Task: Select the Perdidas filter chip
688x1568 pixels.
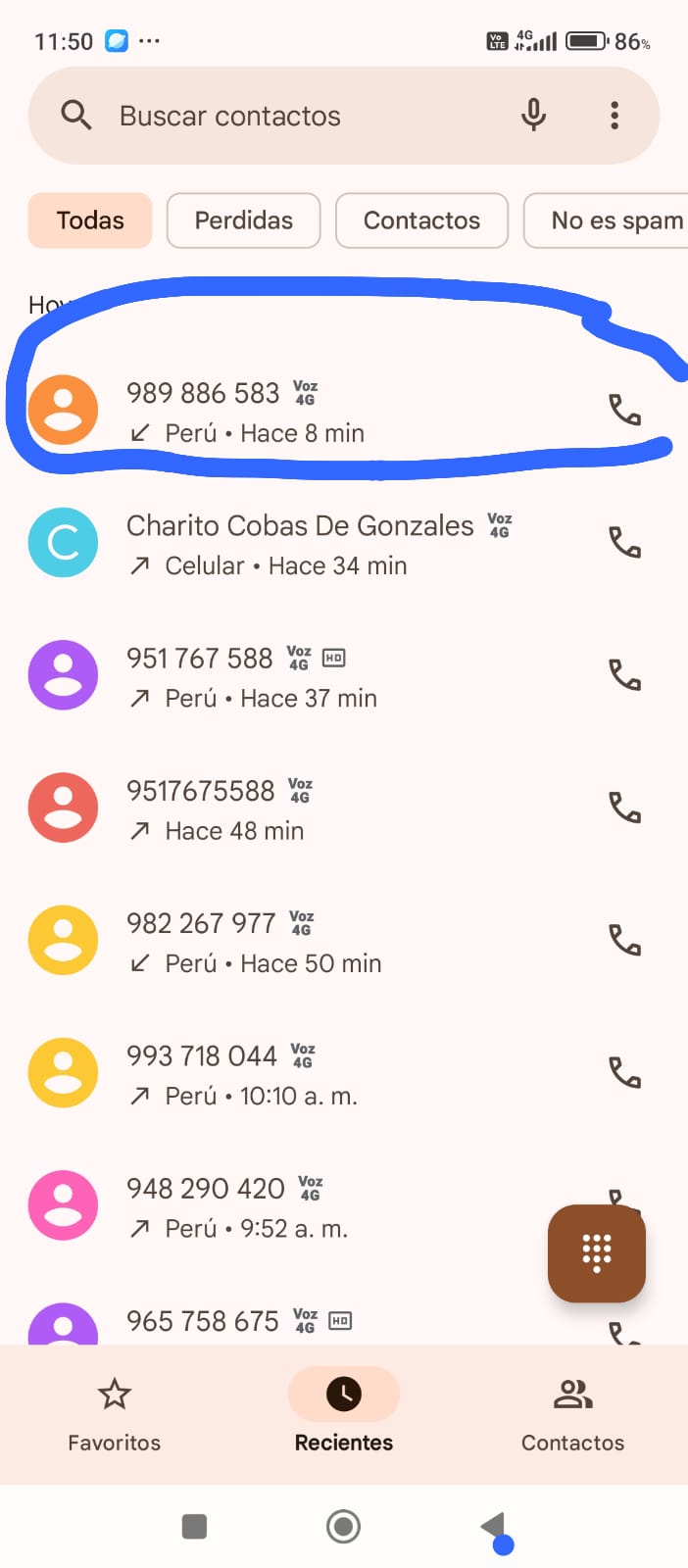Action: click(x=243, y=220)
